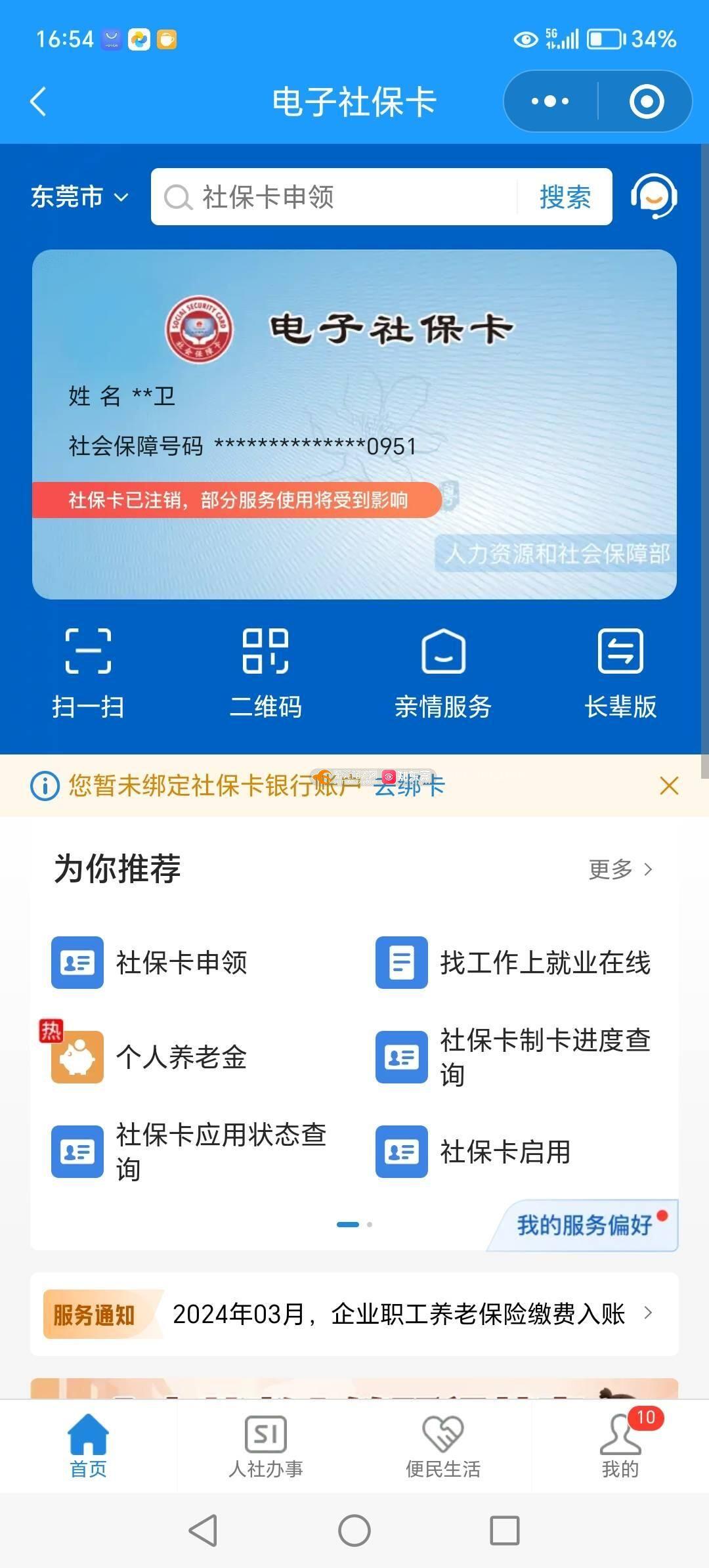Open the mini-program overflow menu
This screenshot has height=1568, width=709.
pos(550,102)
